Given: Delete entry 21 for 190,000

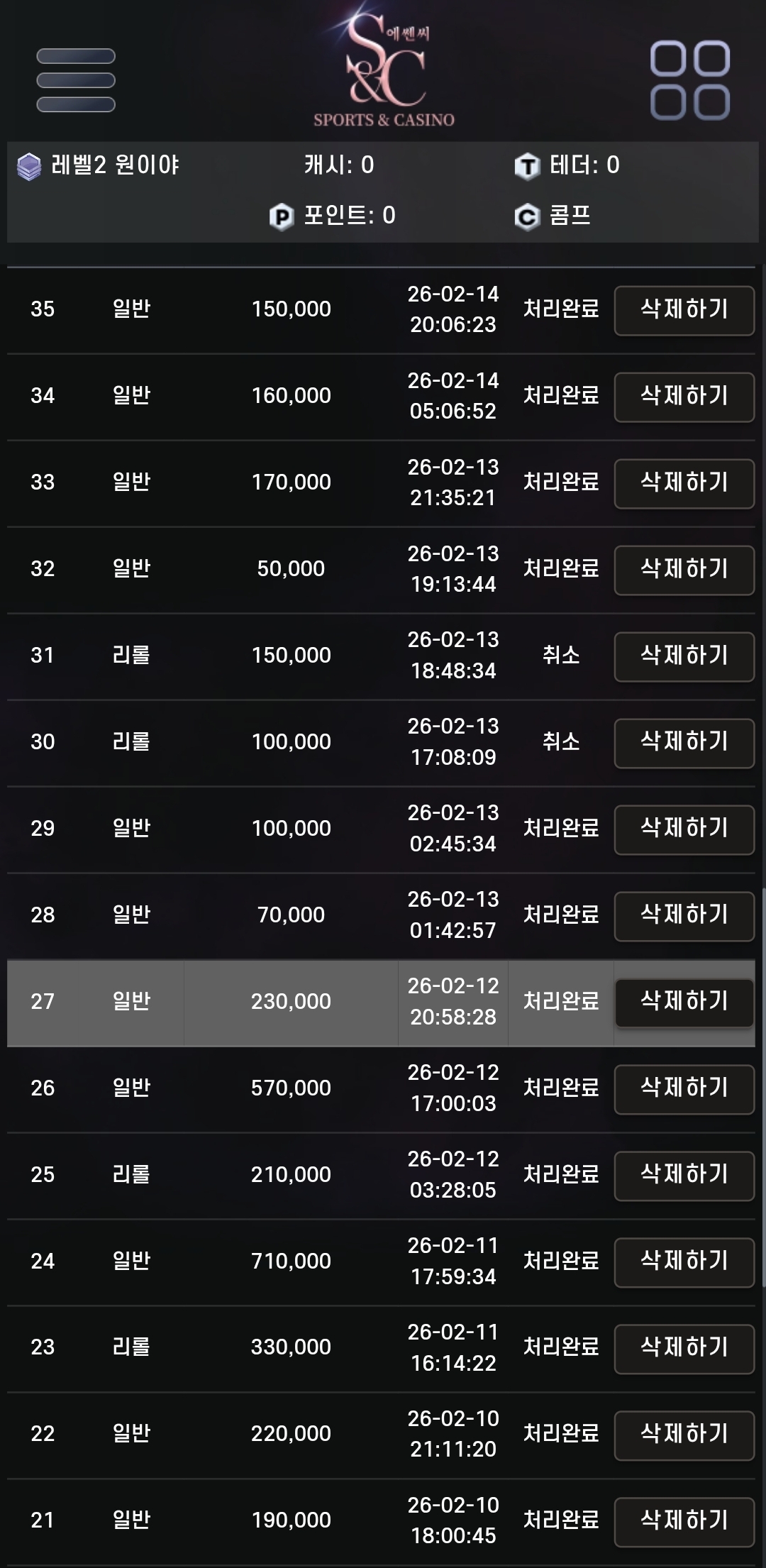Looking at the screenshot, I should 684,1522.
